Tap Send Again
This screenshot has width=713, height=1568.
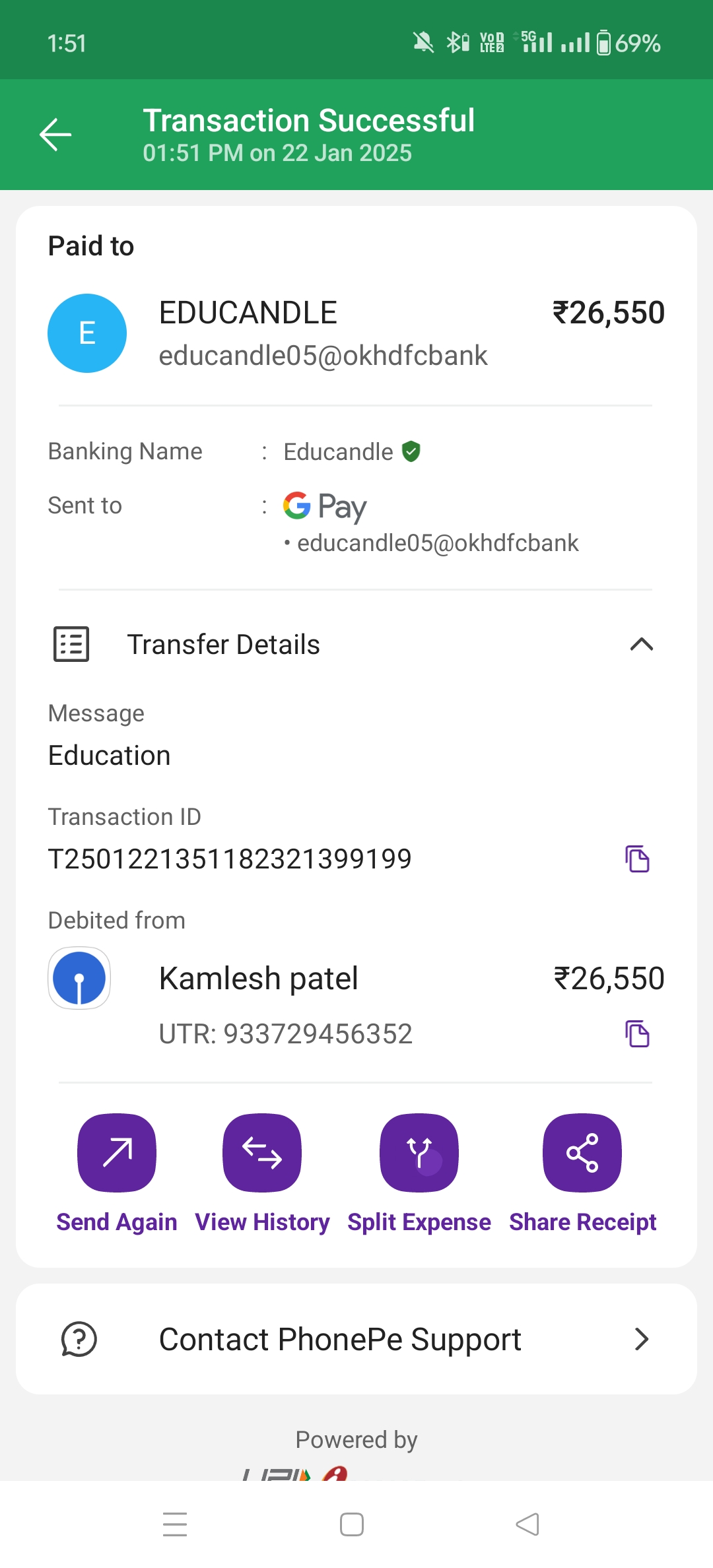[x=117, y=1153]
